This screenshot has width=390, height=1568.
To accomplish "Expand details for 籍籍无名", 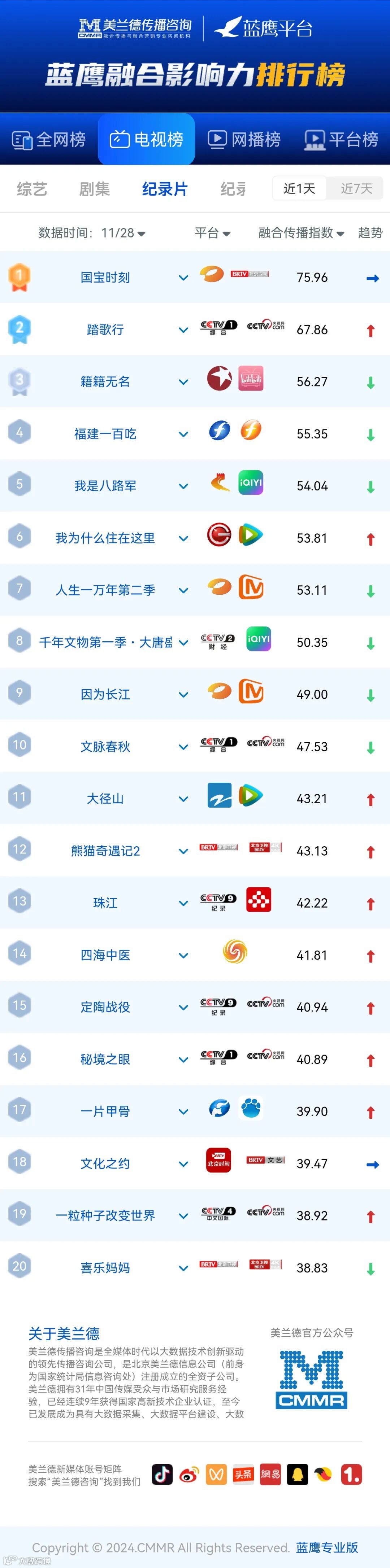I will click(x=183, y=382).
